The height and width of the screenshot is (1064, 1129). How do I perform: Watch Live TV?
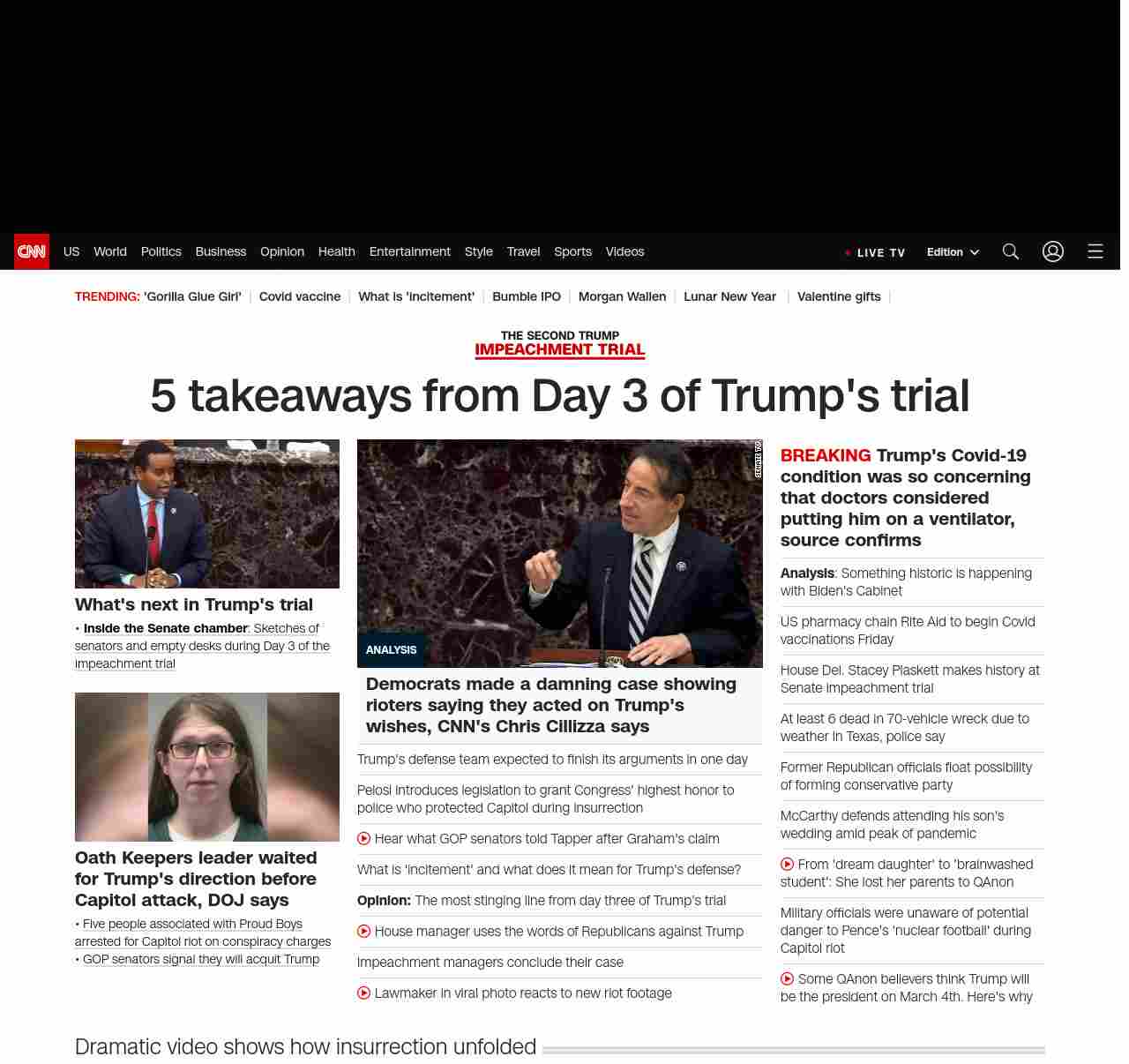click(876, 252)
